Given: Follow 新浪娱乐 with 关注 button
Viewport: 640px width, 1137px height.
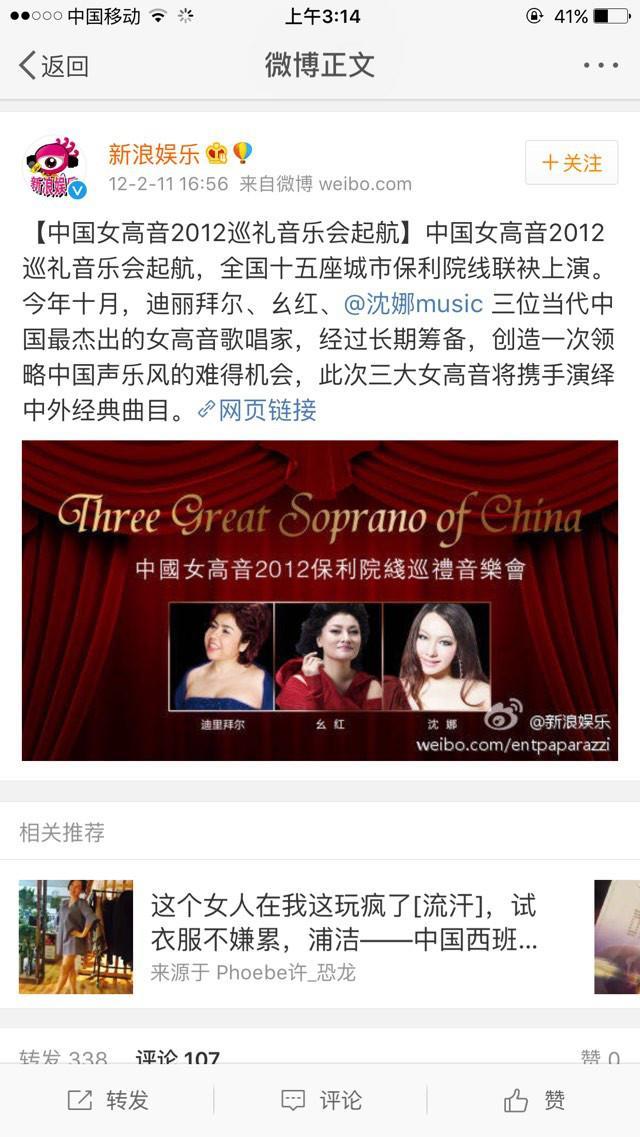Looking at the screenshot, I should point(571,162).
